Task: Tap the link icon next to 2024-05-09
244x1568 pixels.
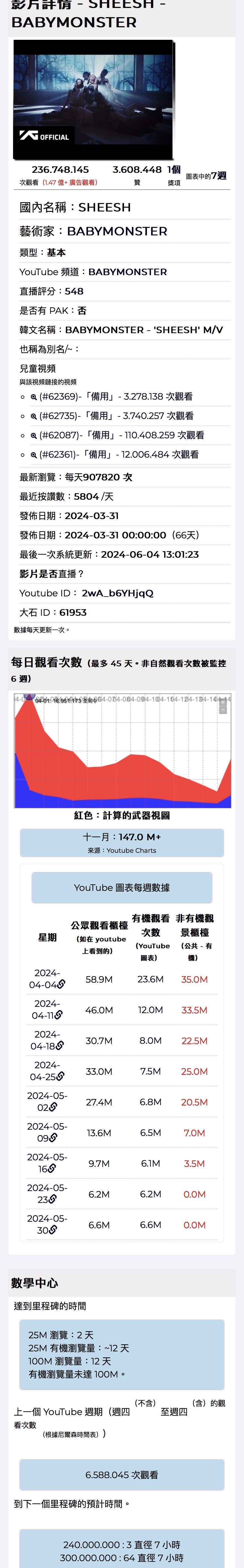Action: coord(53,1138)
